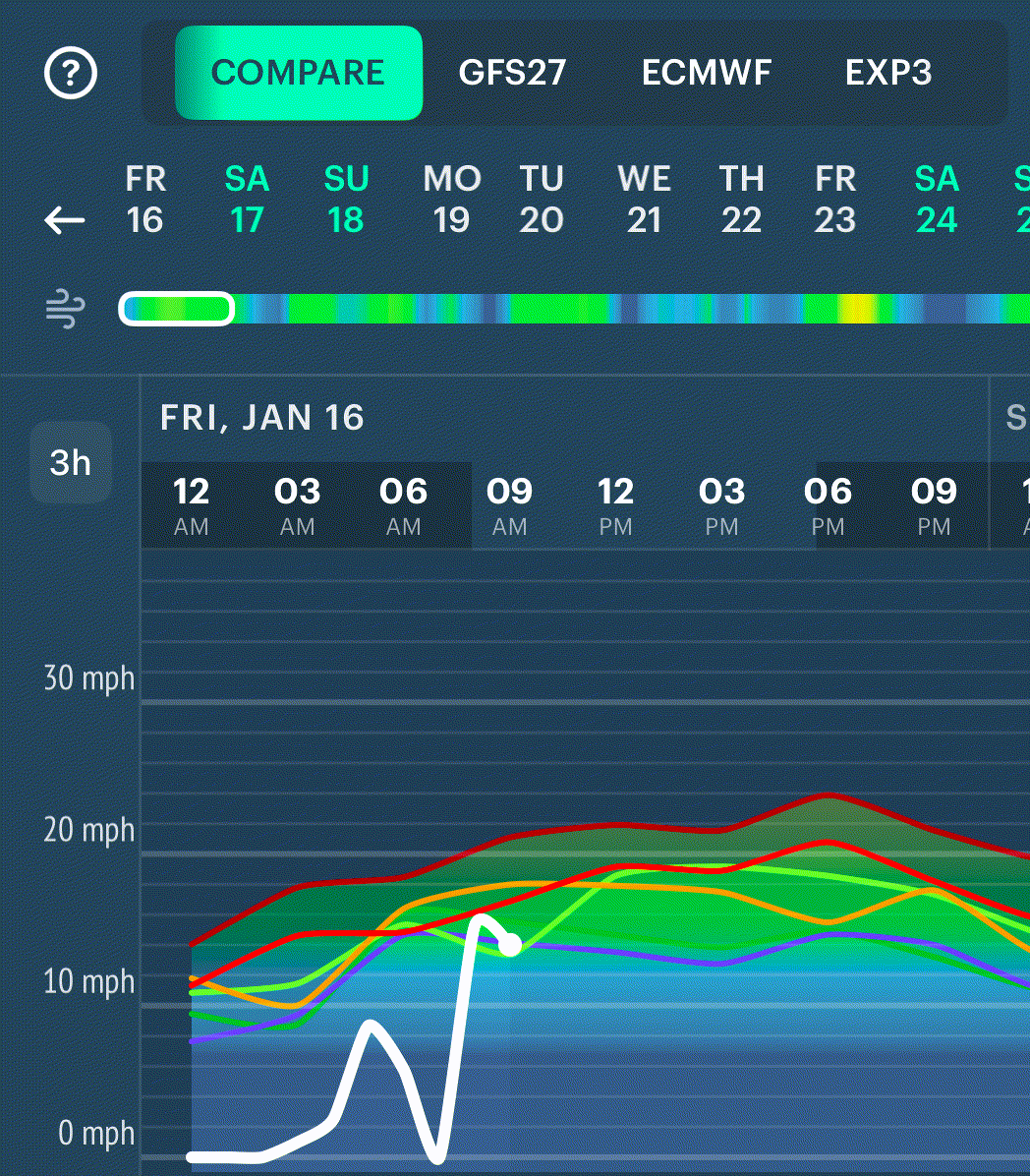Jump to Sunday 18 forecast
1030x1176 pixels.
(346, 200)
